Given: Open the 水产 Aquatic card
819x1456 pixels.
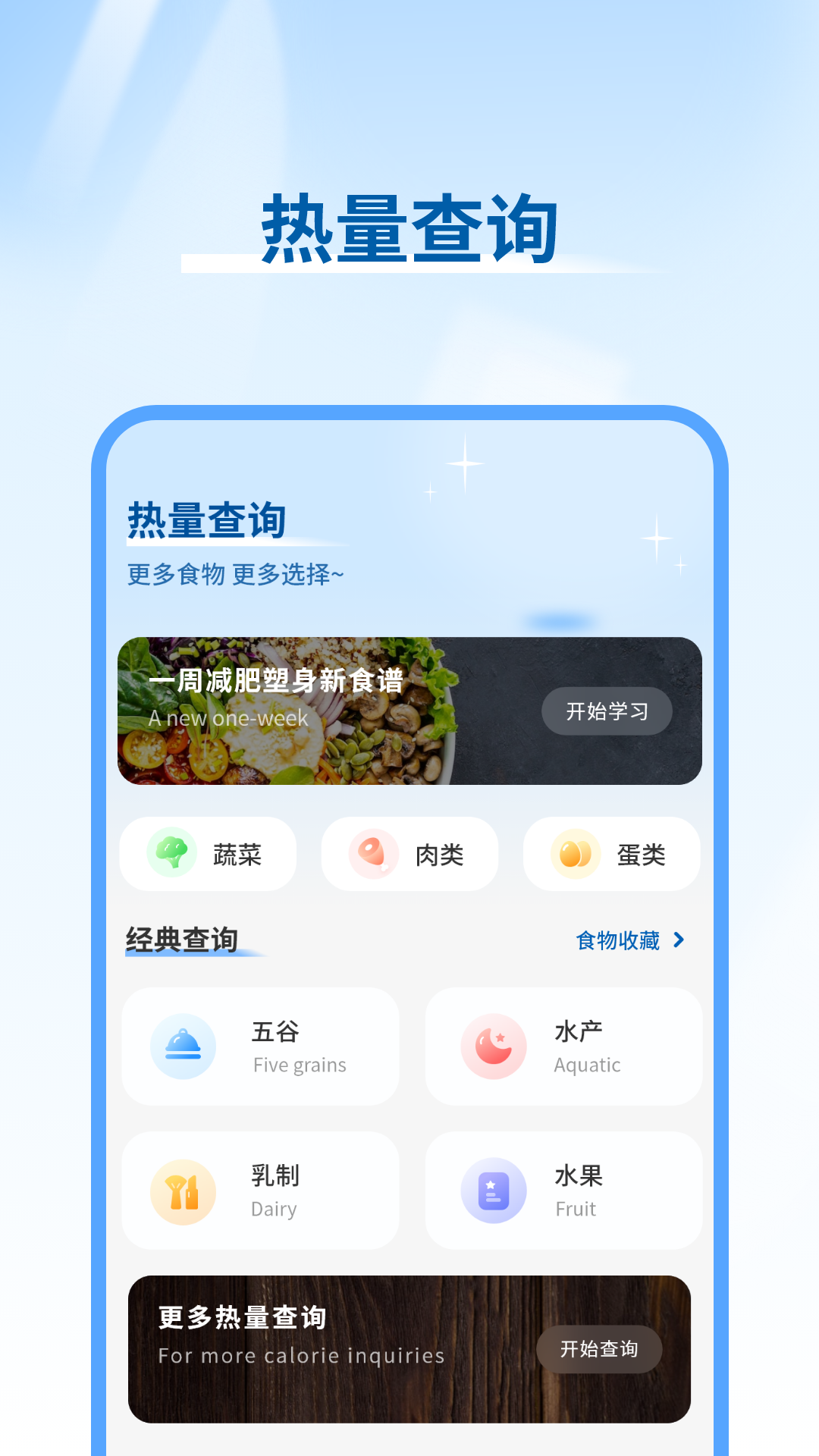Looking at the screenshot, I should click(x=563, y=1046).
